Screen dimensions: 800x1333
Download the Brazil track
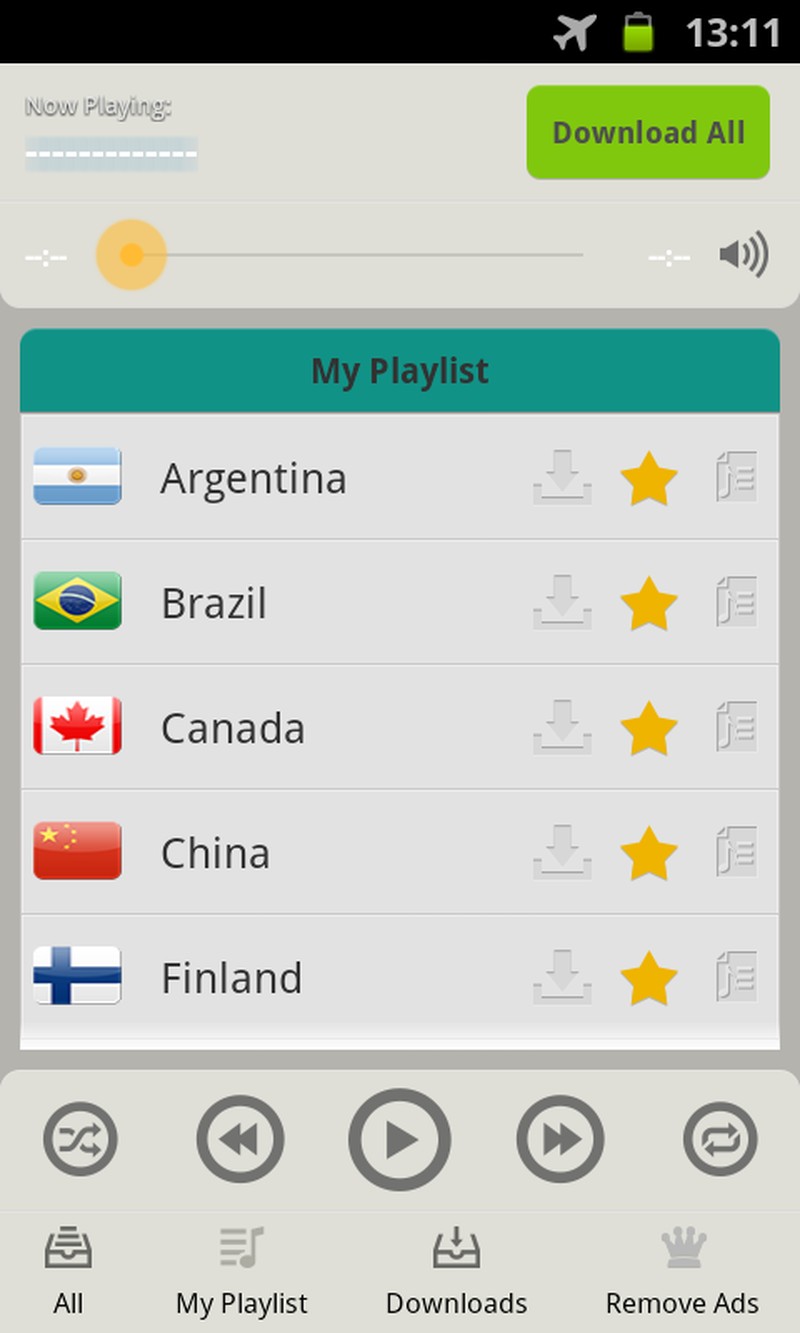[562, 602]
